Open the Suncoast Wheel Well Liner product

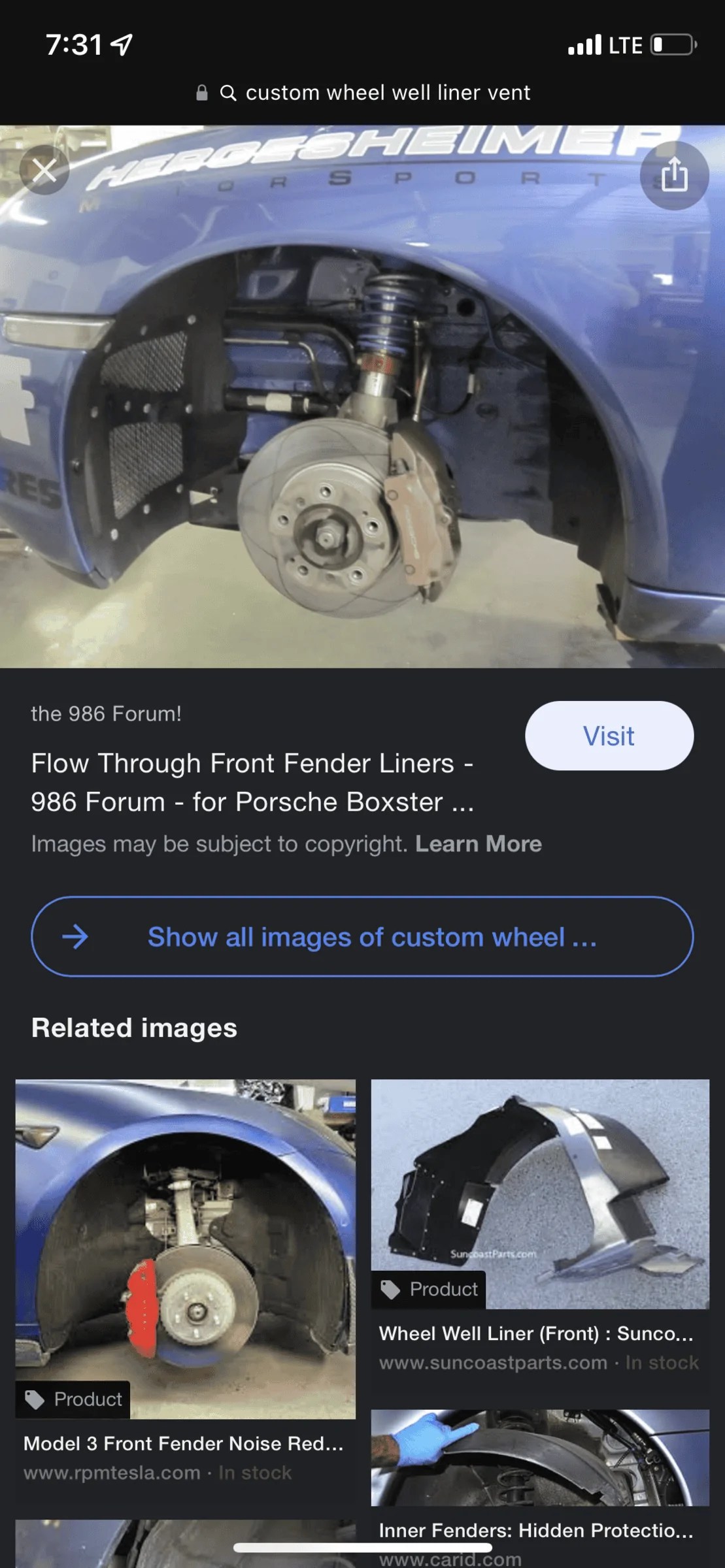tap(540, 1194)
